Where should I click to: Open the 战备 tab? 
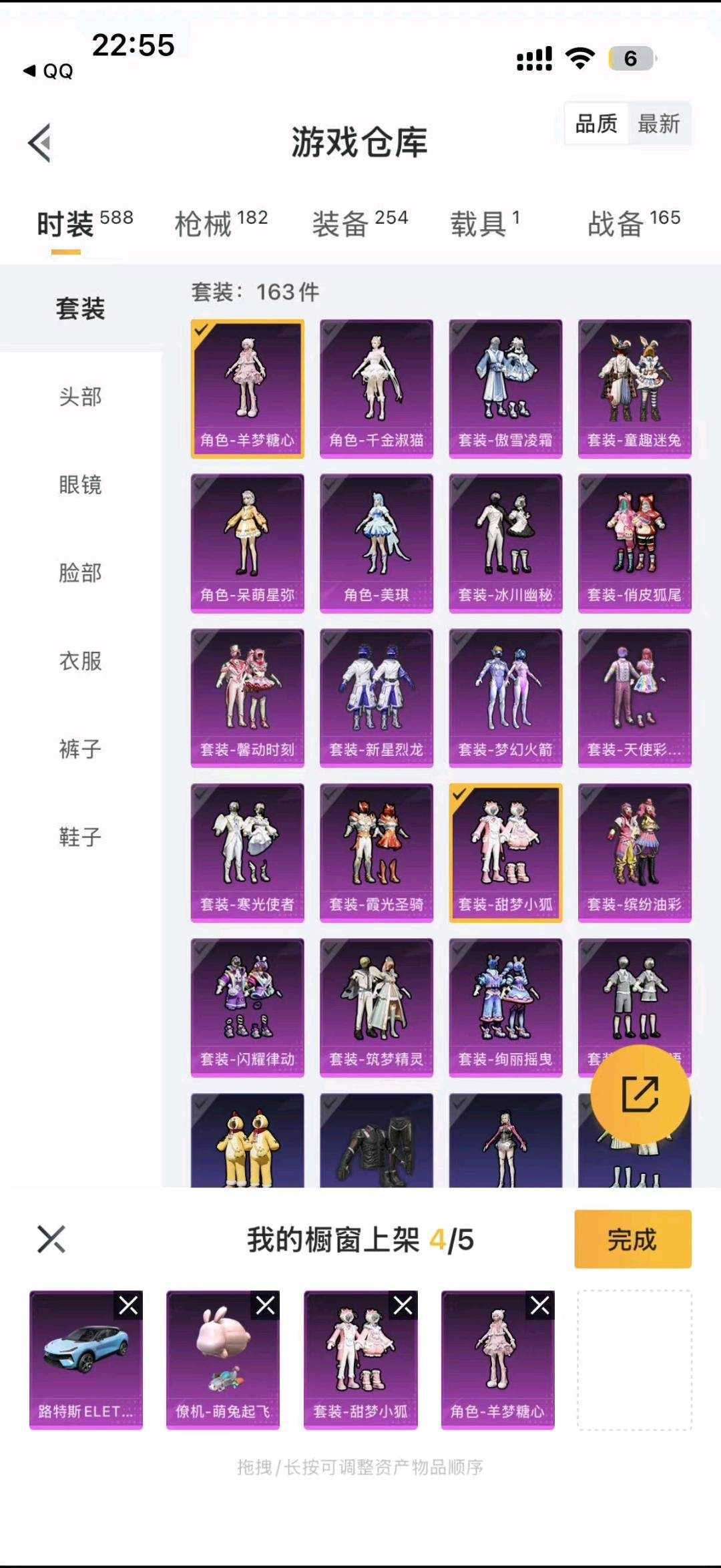click(634, 223)
